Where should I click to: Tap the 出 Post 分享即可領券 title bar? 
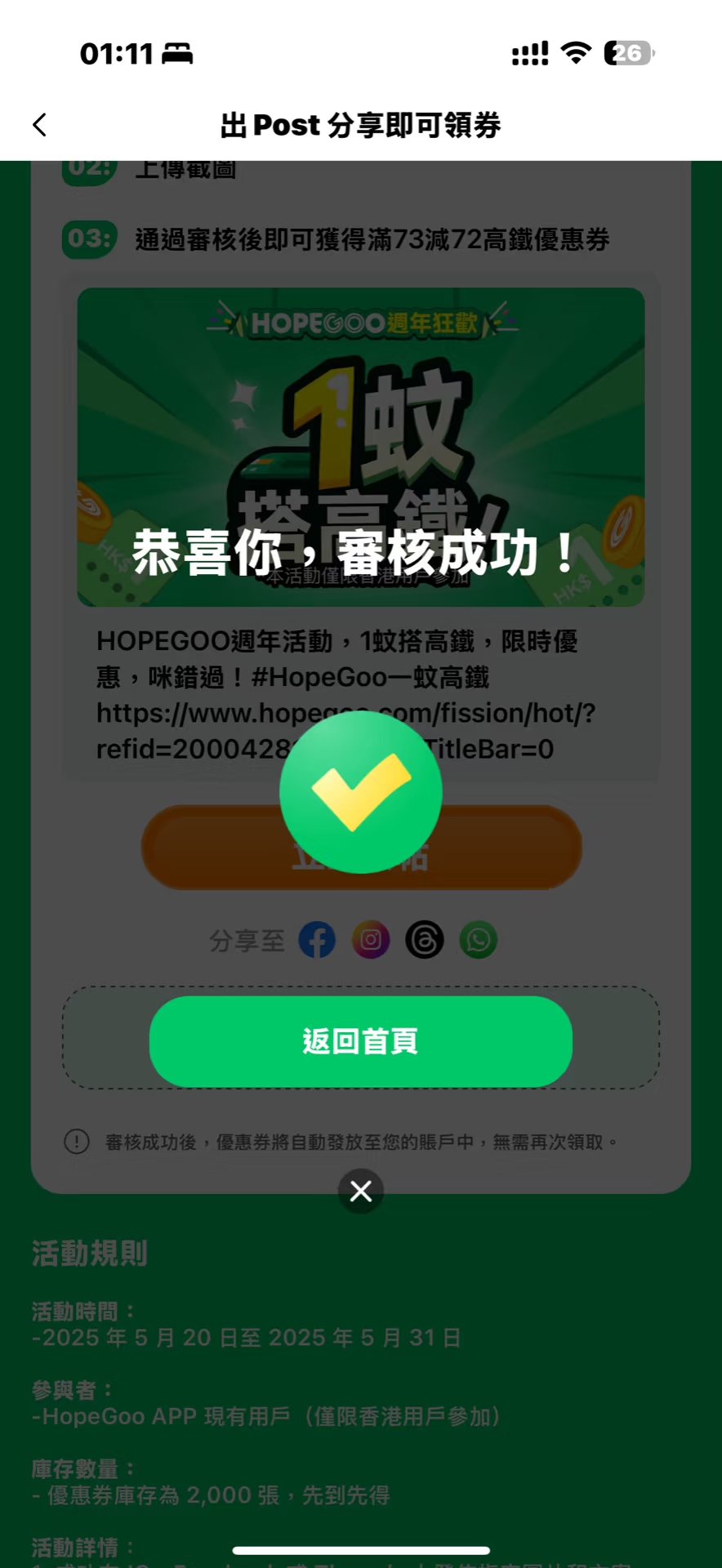click(x=360, y=124)
